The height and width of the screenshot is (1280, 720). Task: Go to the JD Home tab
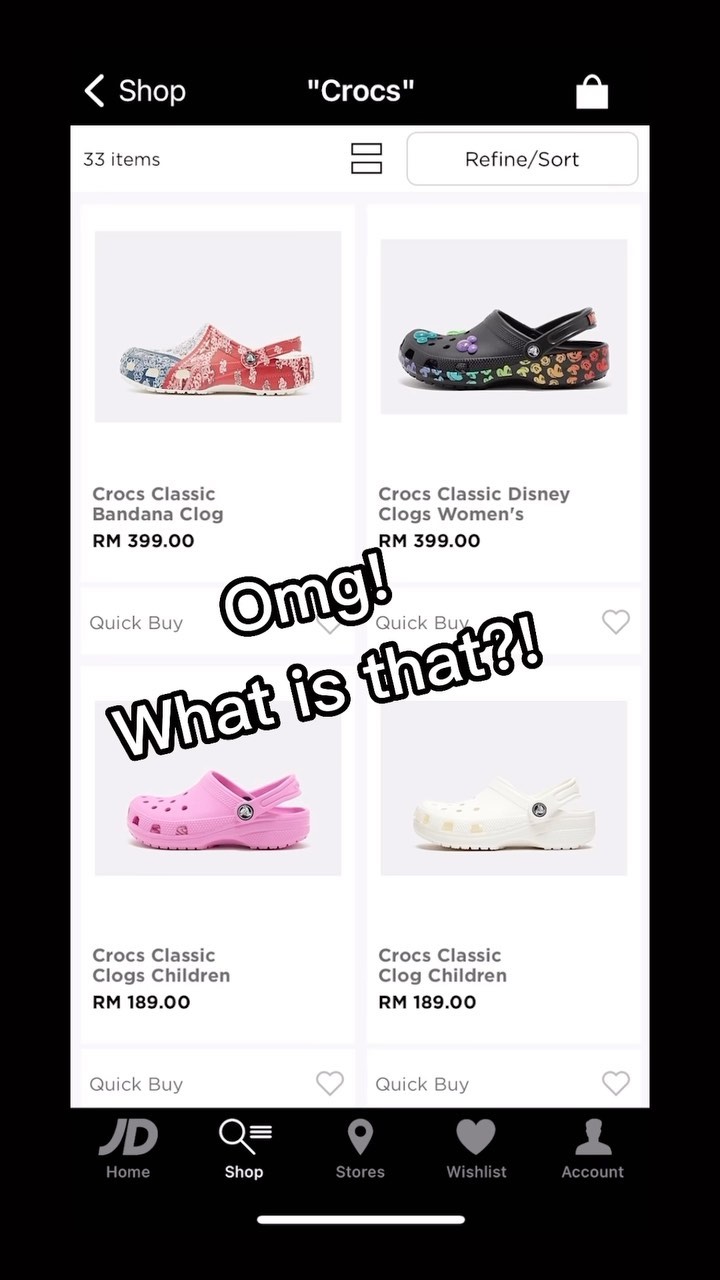coord(128,1150)
